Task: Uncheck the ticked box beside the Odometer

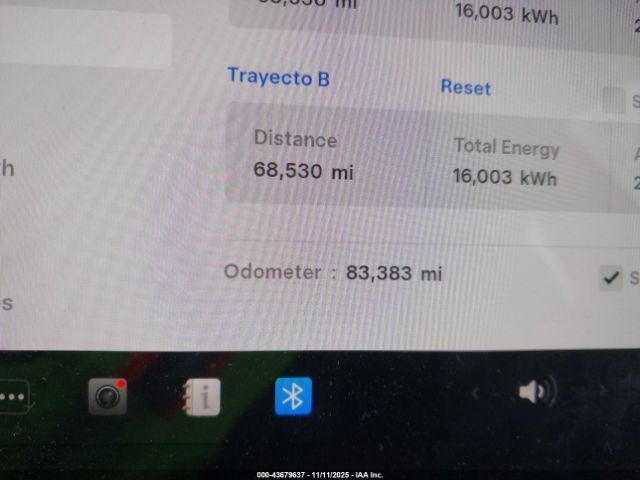Action: (611, 279)
